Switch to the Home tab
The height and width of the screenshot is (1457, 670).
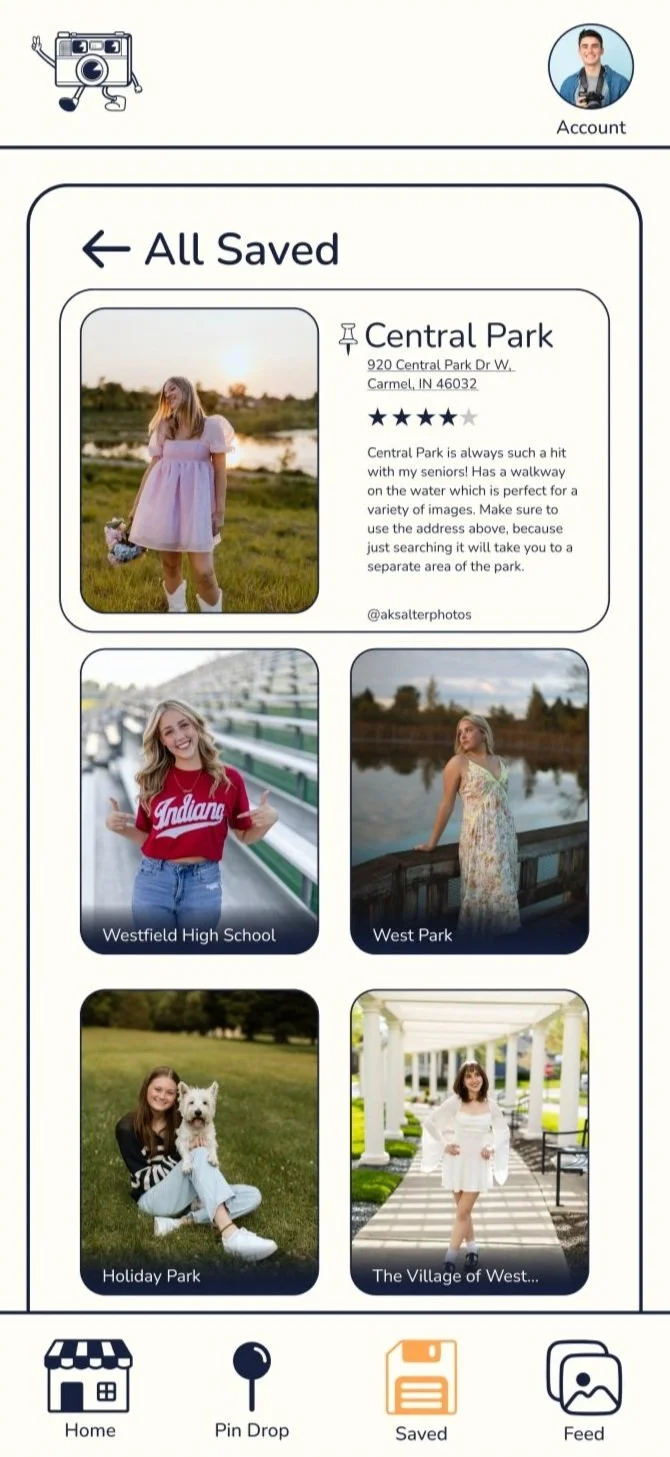(x=89, y=1388)
